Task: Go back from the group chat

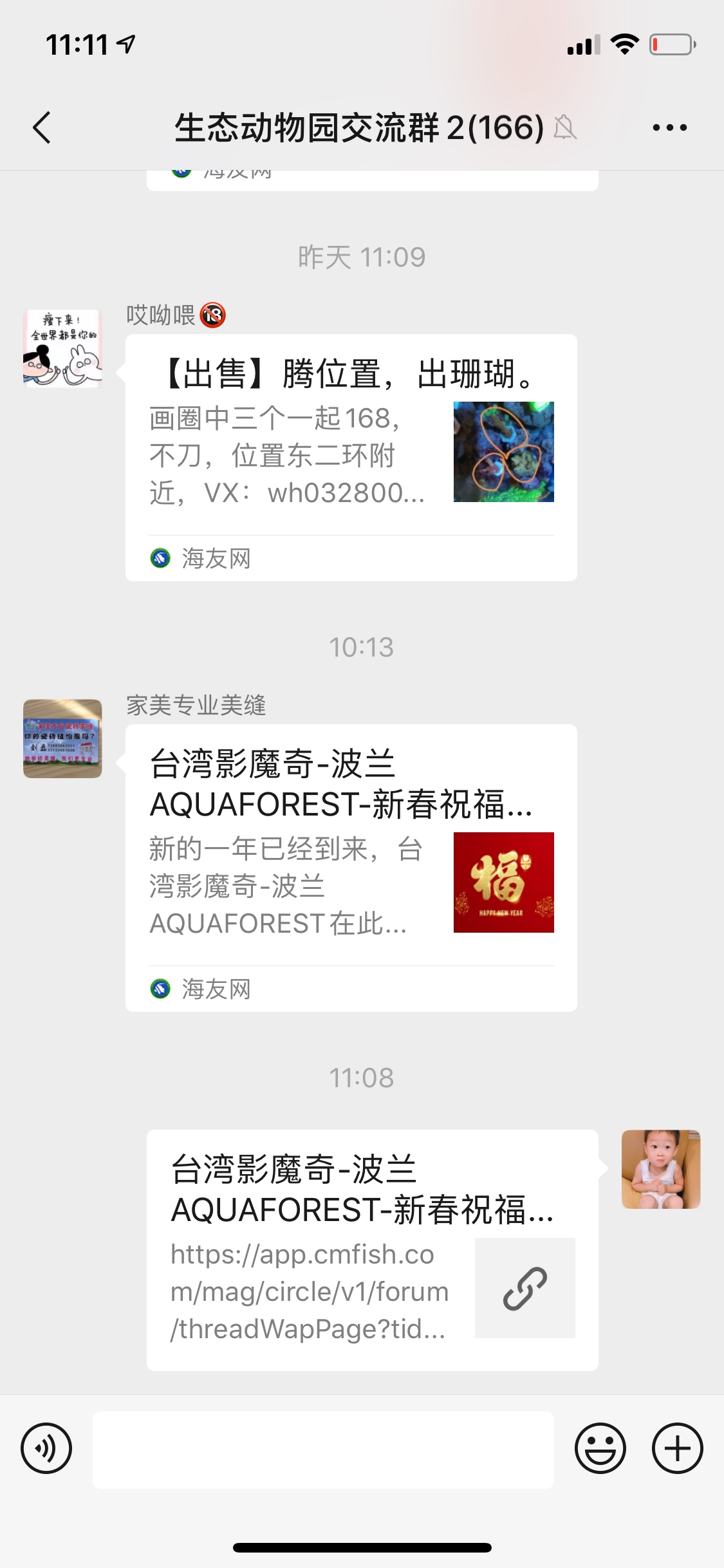Action: [42, 127]
